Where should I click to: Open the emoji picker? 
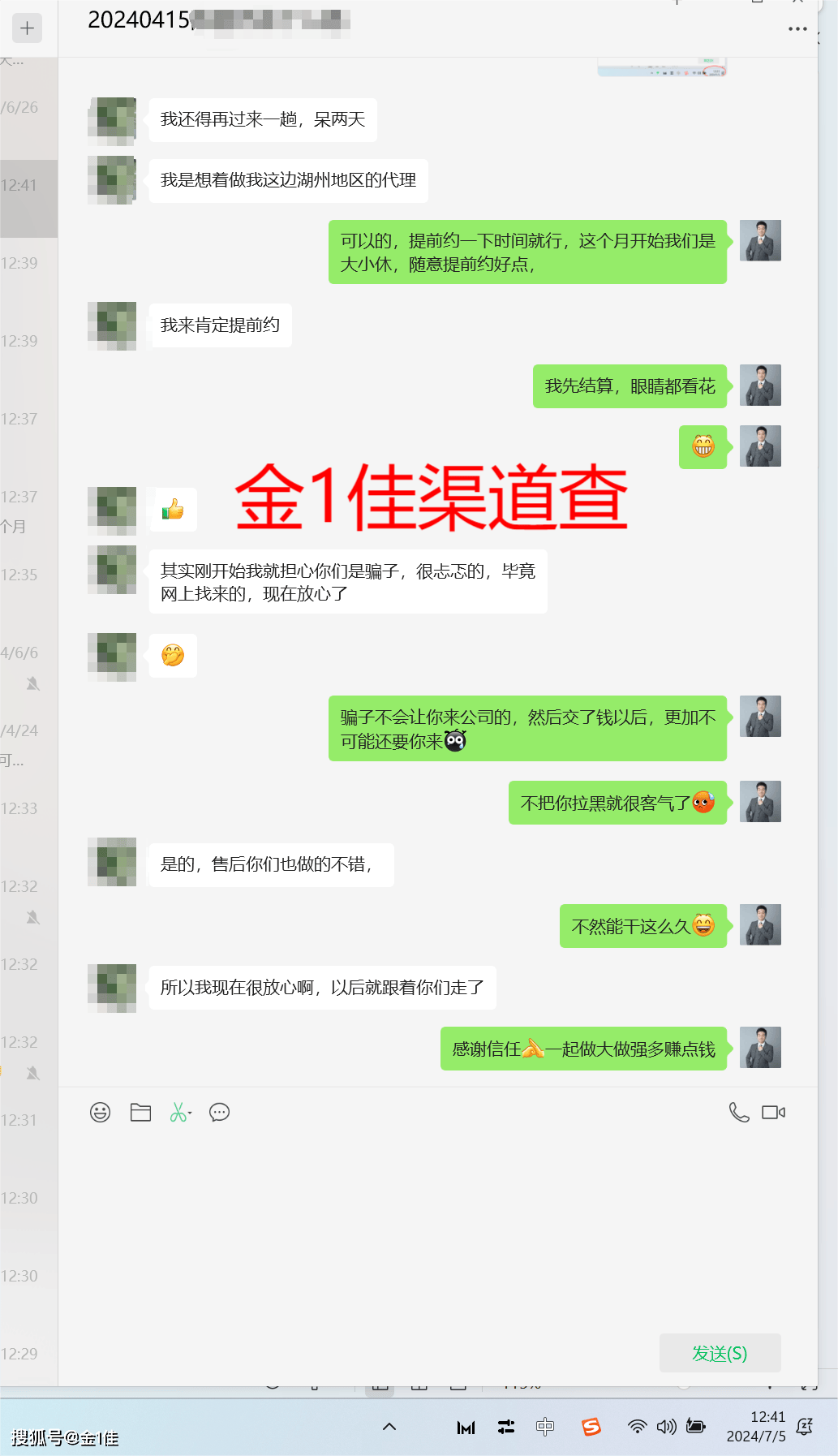tap(100, 1113)
